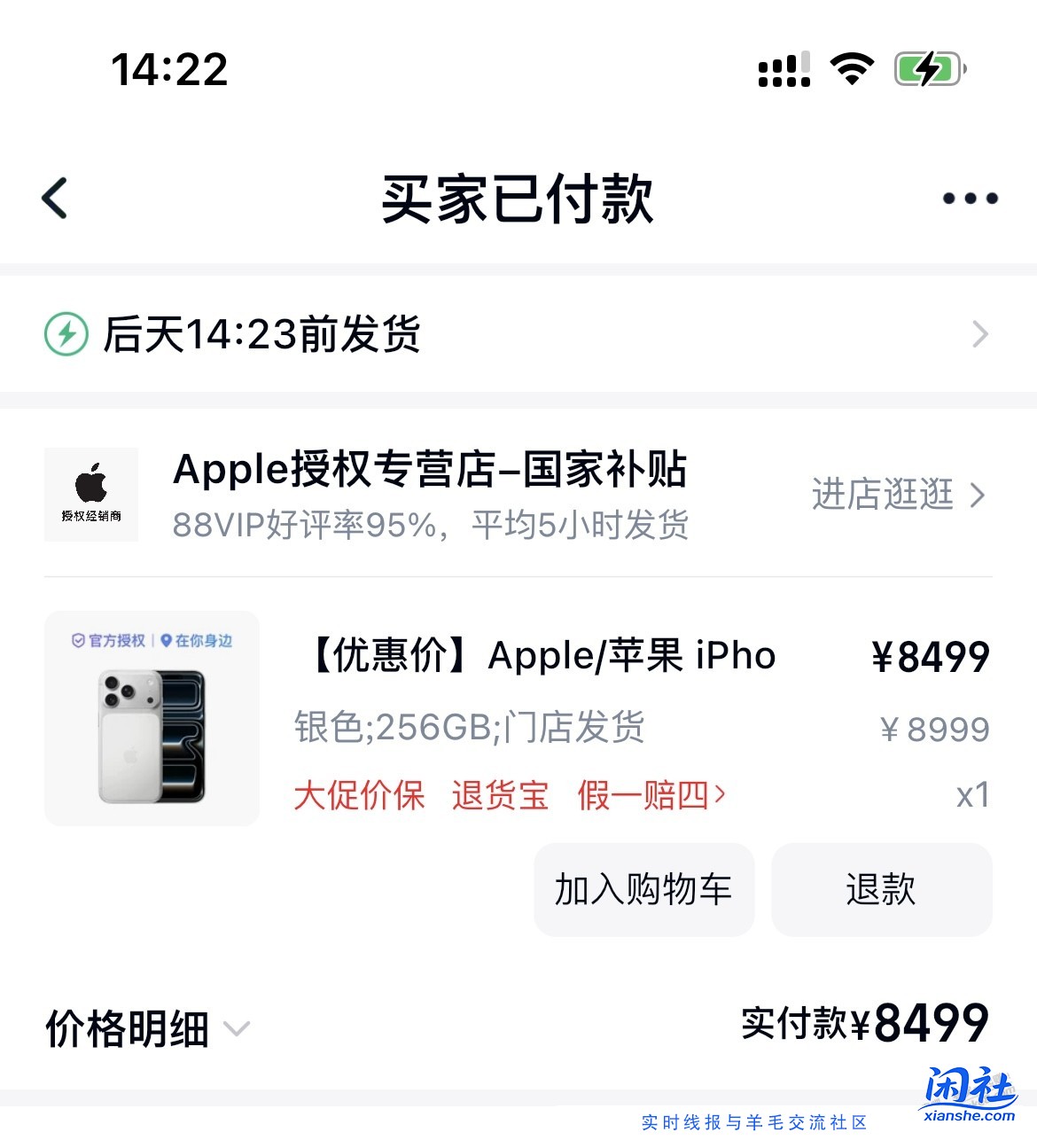Tap the Wi-Fi icon in status bar
The height and width of the screenshot is (1148, 1037).
[852, 67]
